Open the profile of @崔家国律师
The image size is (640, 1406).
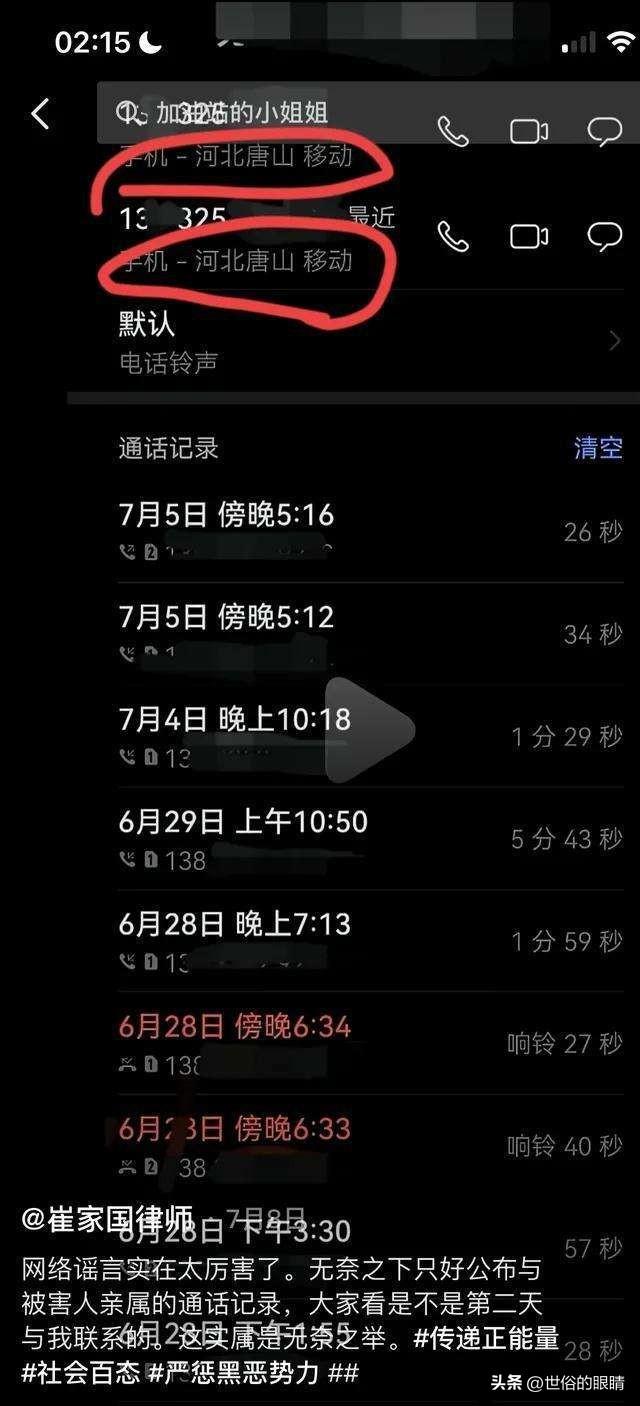(x=116, y=1219)
